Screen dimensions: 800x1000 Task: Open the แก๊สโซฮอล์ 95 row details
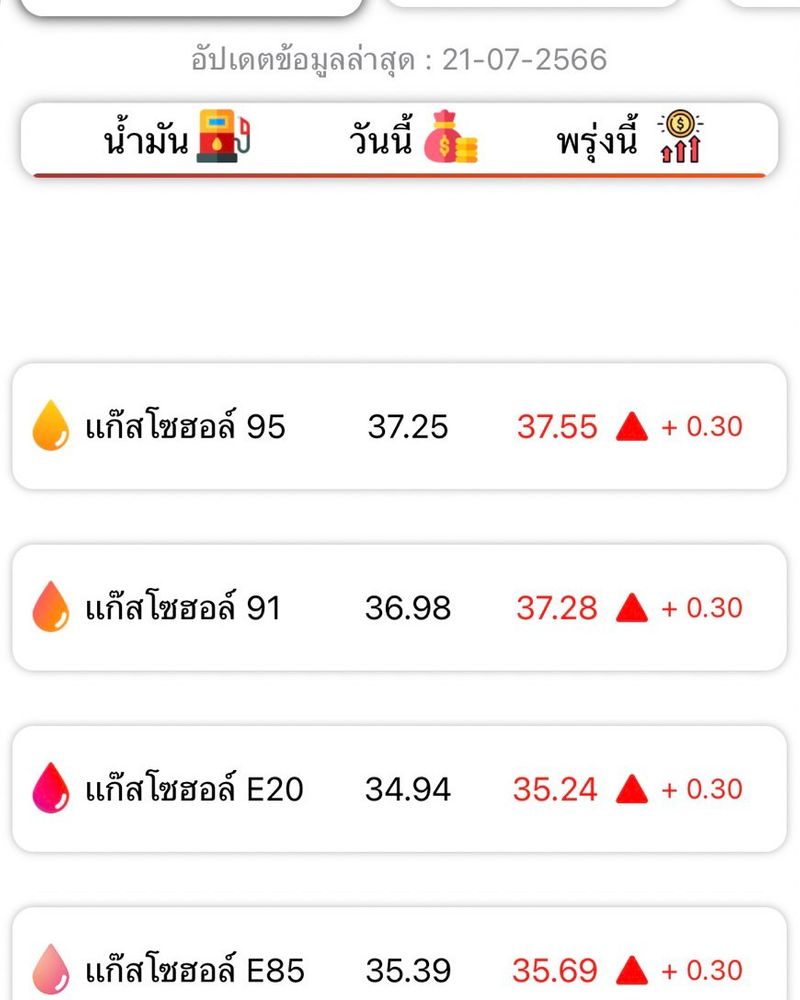point(400,426)
